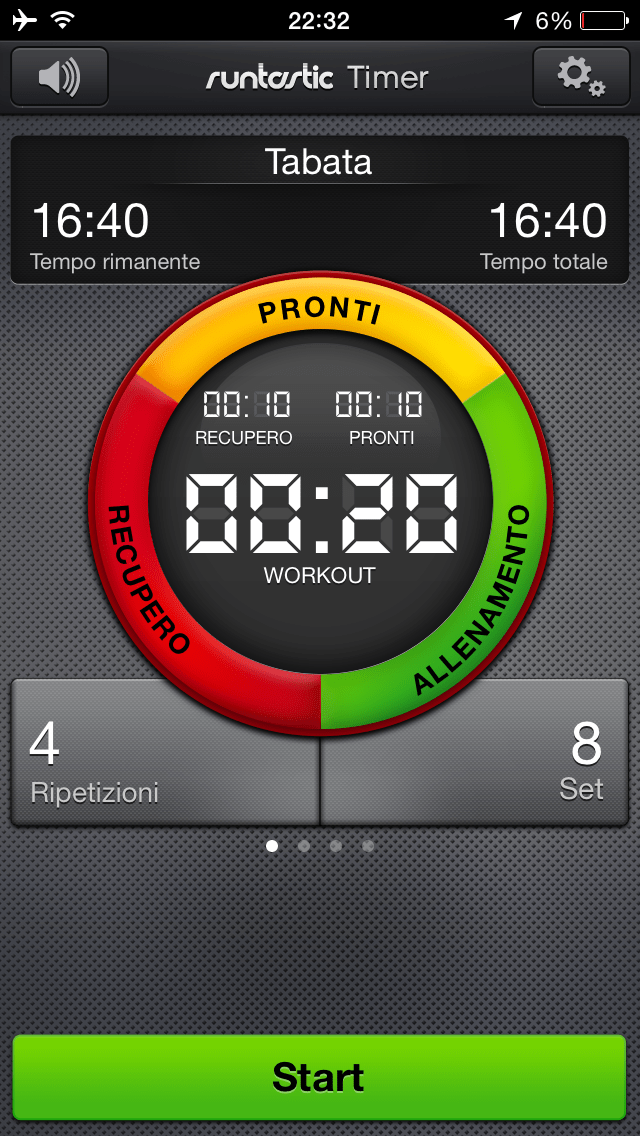The height and width of the screenshot is (1136, 640).
Task: Tap the page indicator dots
Action: pos(320,846)
